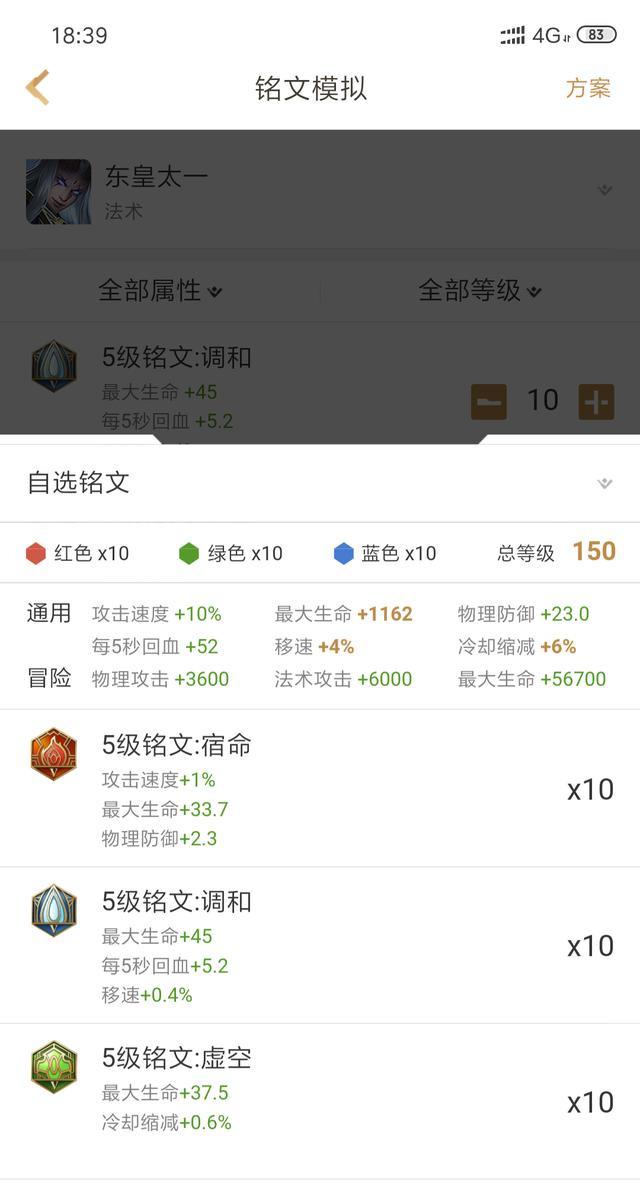Open the 方案 plans option
640x1185 pixels.
588,88
